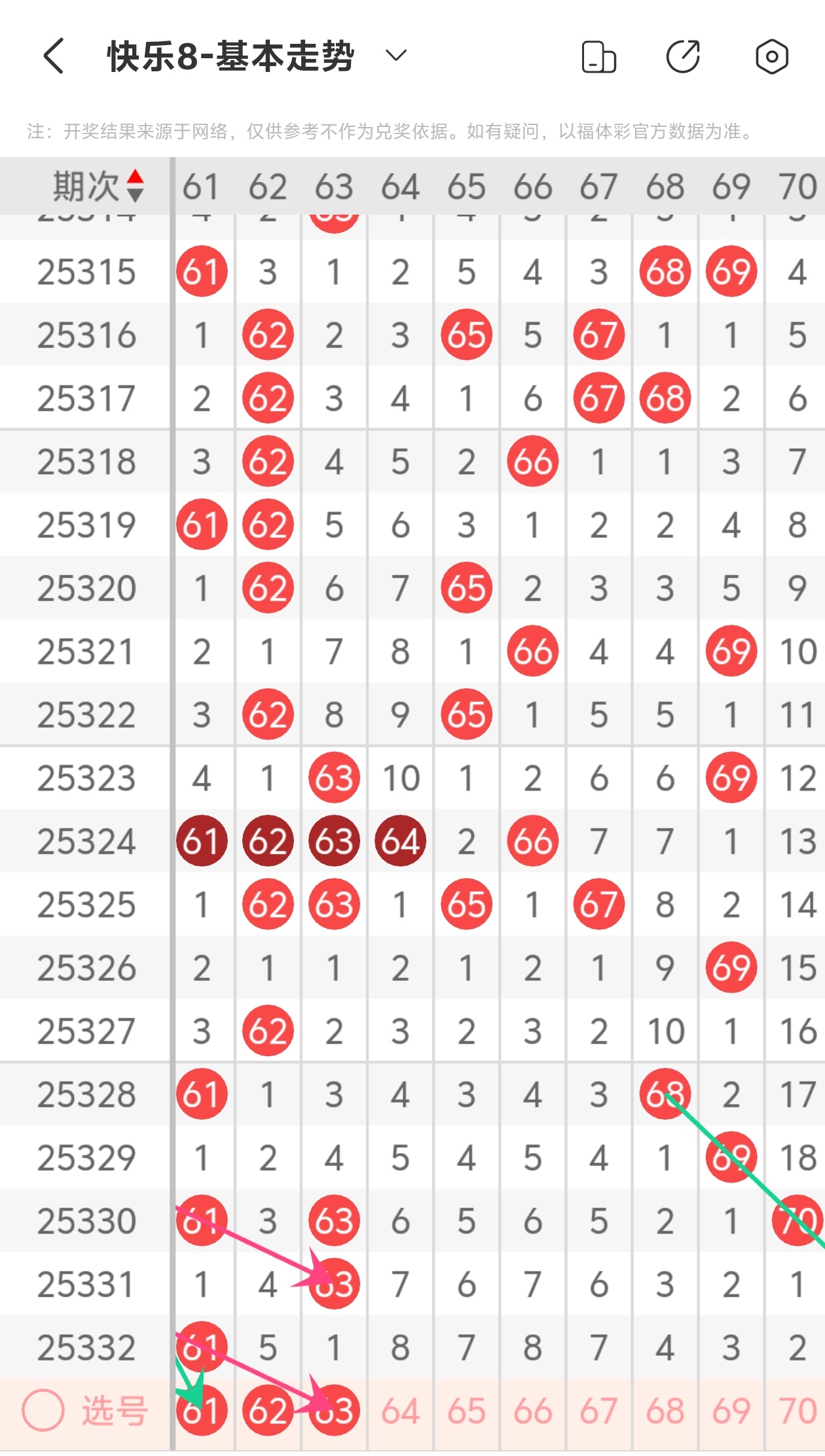The height and width of the screenshot is (1456, 825).
Task: Tap the 选号 circle in the bottom row
Action: [43, 1410]
